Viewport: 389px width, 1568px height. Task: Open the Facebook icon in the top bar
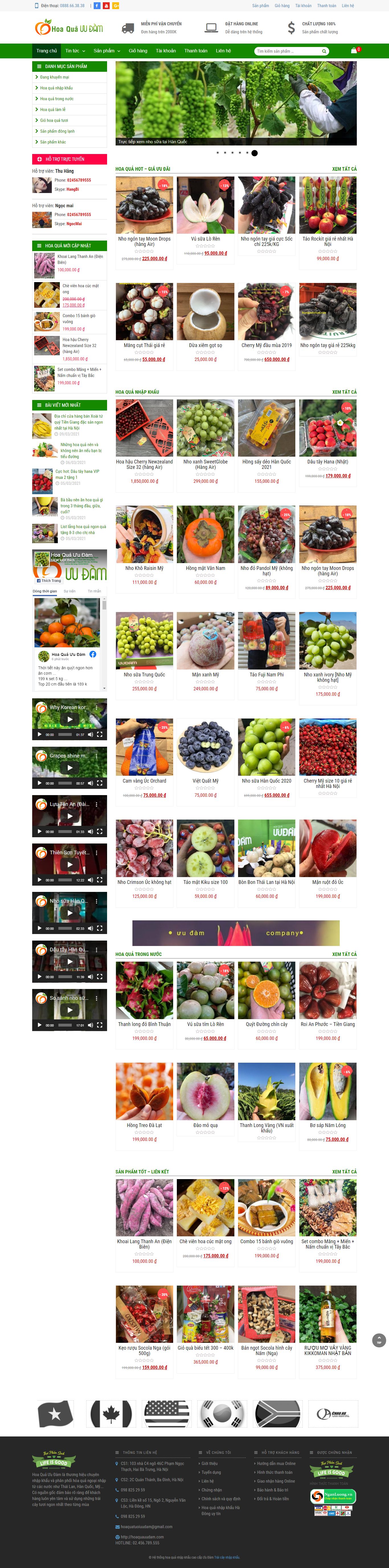tap(97, 5)
